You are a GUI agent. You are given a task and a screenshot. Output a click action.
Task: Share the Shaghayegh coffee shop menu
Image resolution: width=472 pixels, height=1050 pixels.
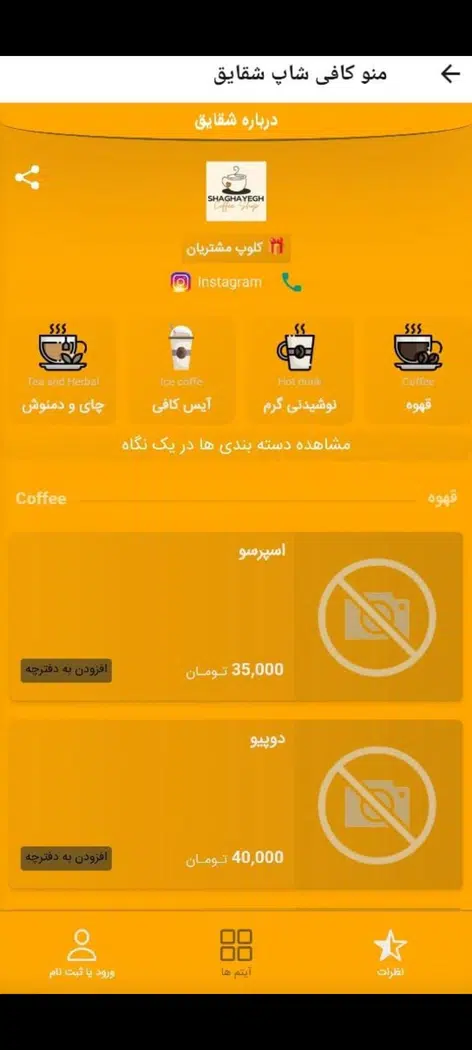pyautogui.click(x=27, y=177)
